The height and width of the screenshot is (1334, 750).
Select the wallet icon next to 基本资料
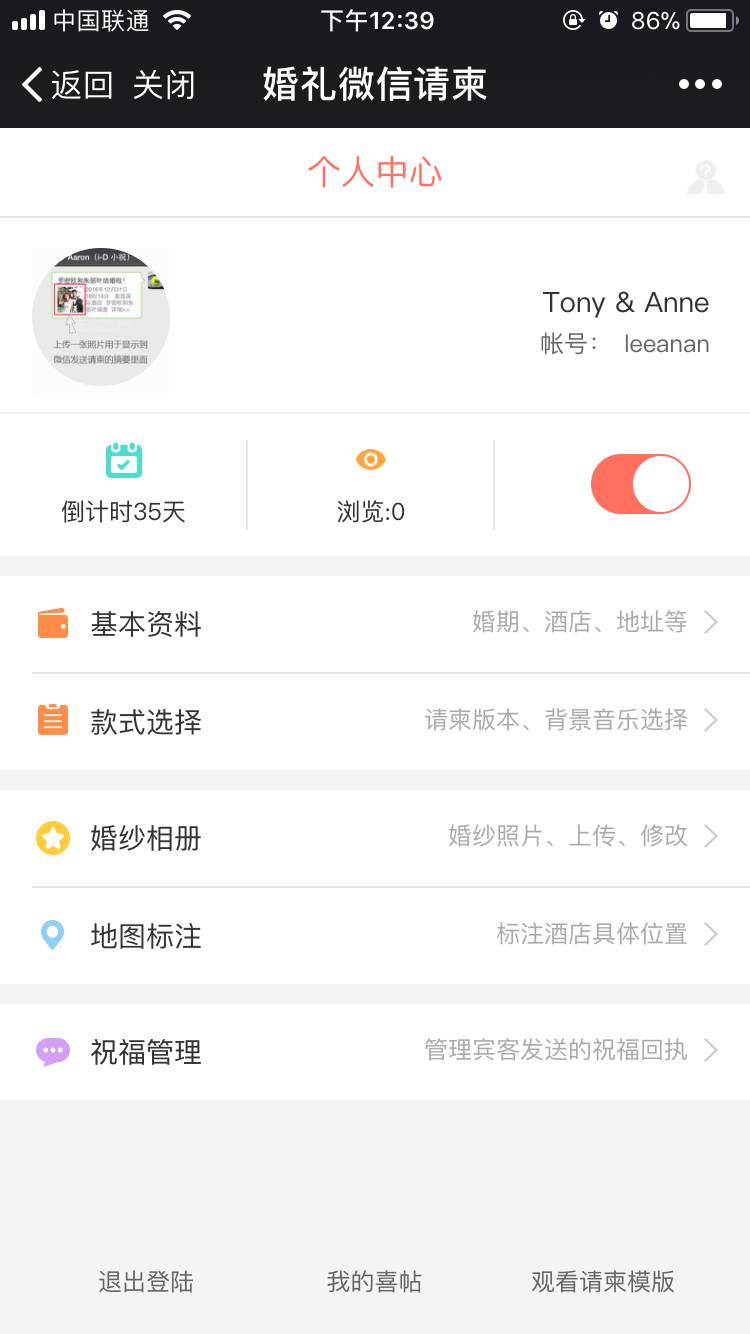click(53, 621)
